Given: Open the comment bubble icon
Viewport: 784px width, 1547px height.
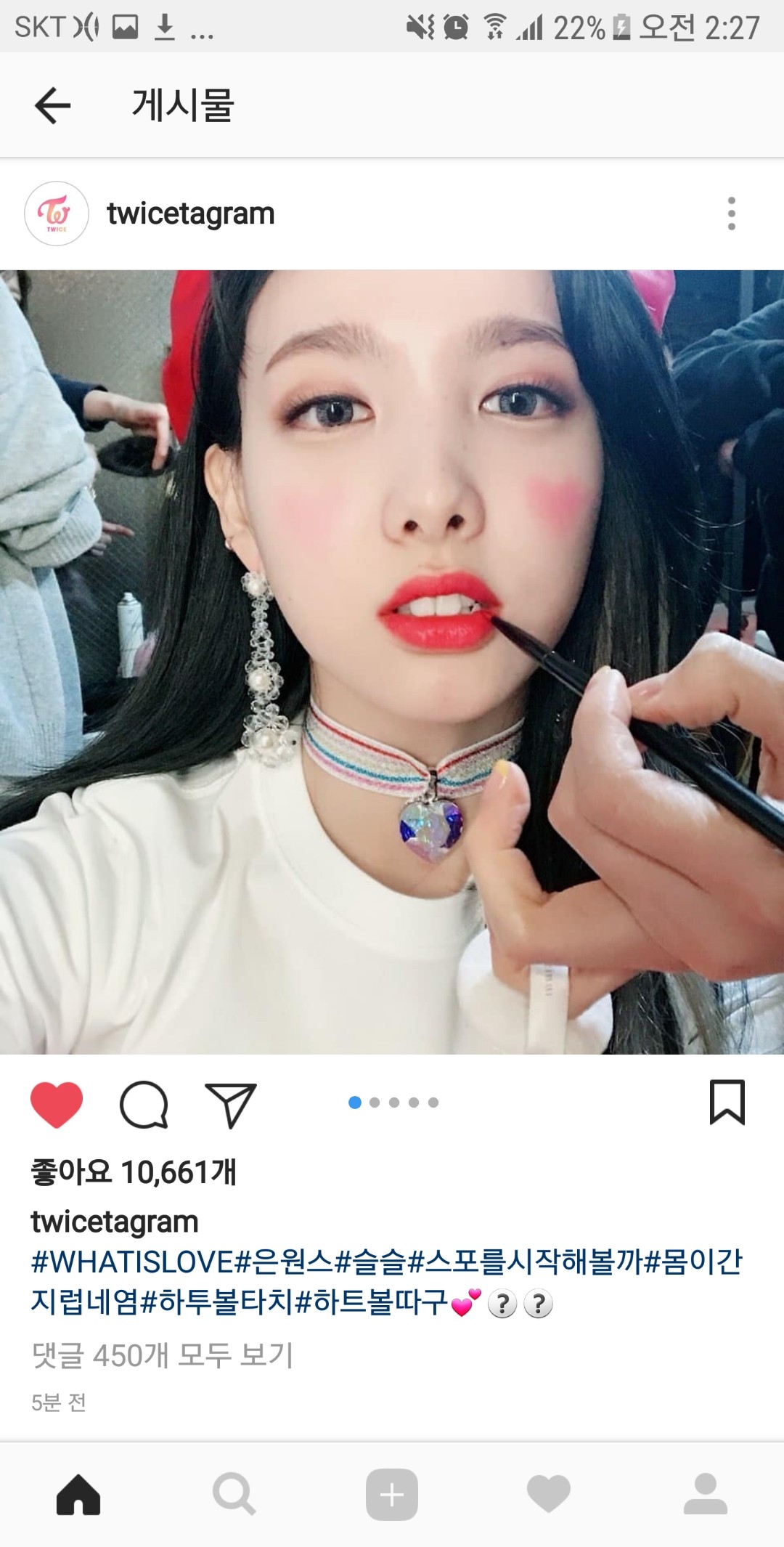Looking at the screenshot, I should click(x=144, y=1105).
